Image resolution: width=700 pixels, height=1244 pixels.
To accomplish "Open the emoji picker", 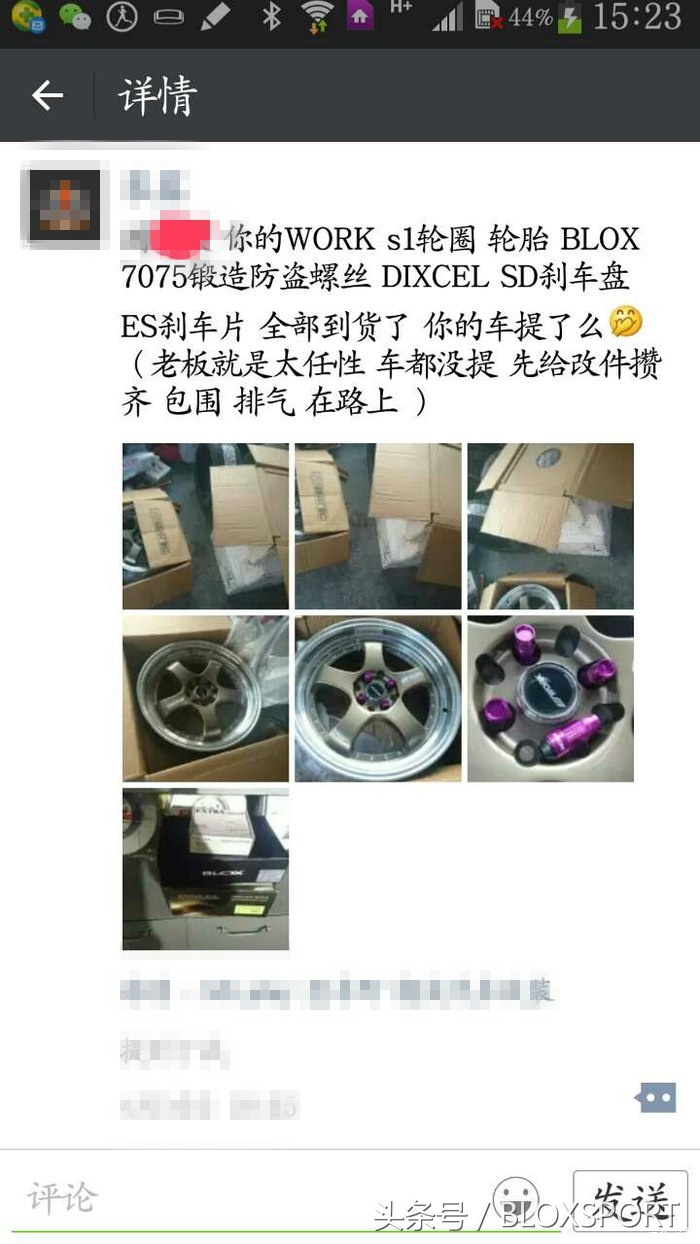I will click(516, 1197).
